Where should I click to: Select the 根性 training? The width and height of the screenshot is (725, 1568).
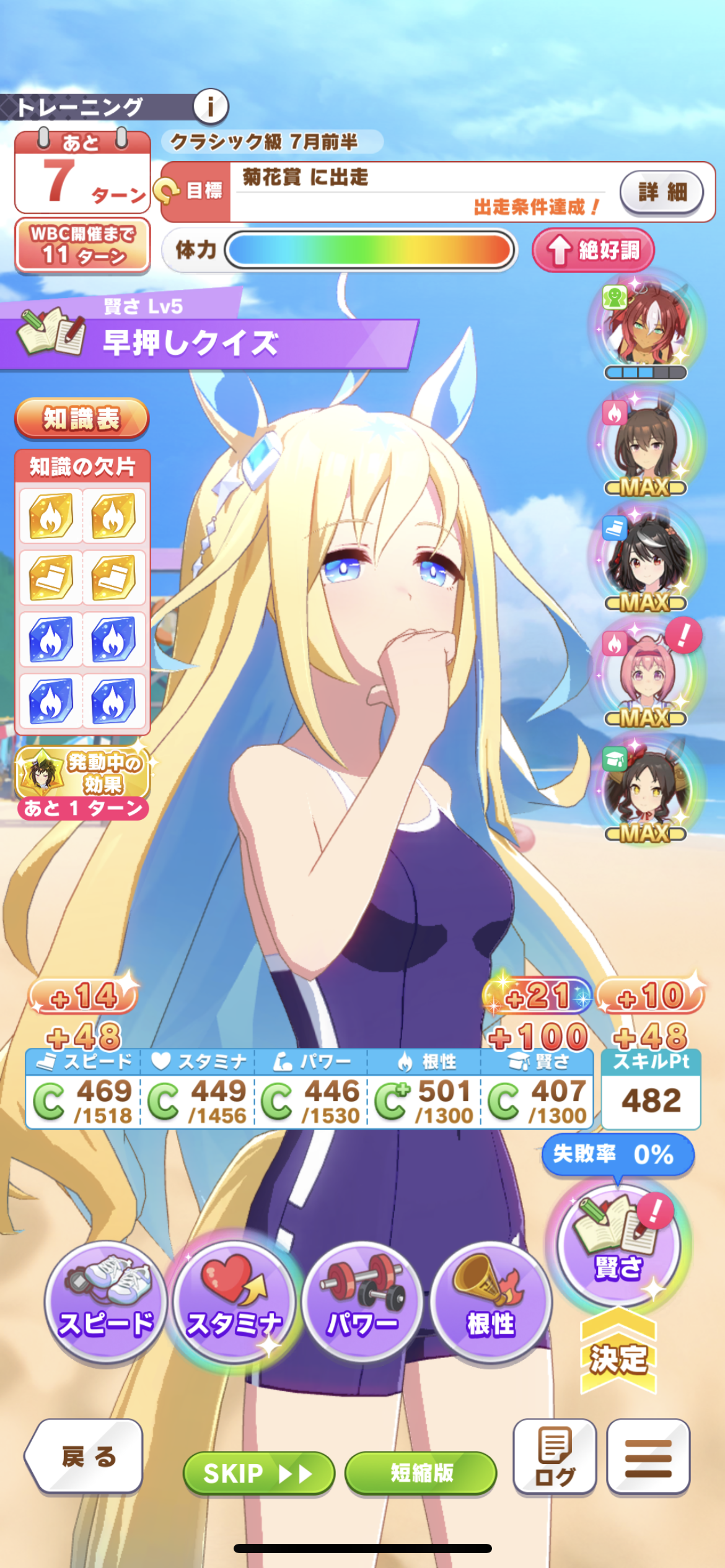[x=491, y=1301]
